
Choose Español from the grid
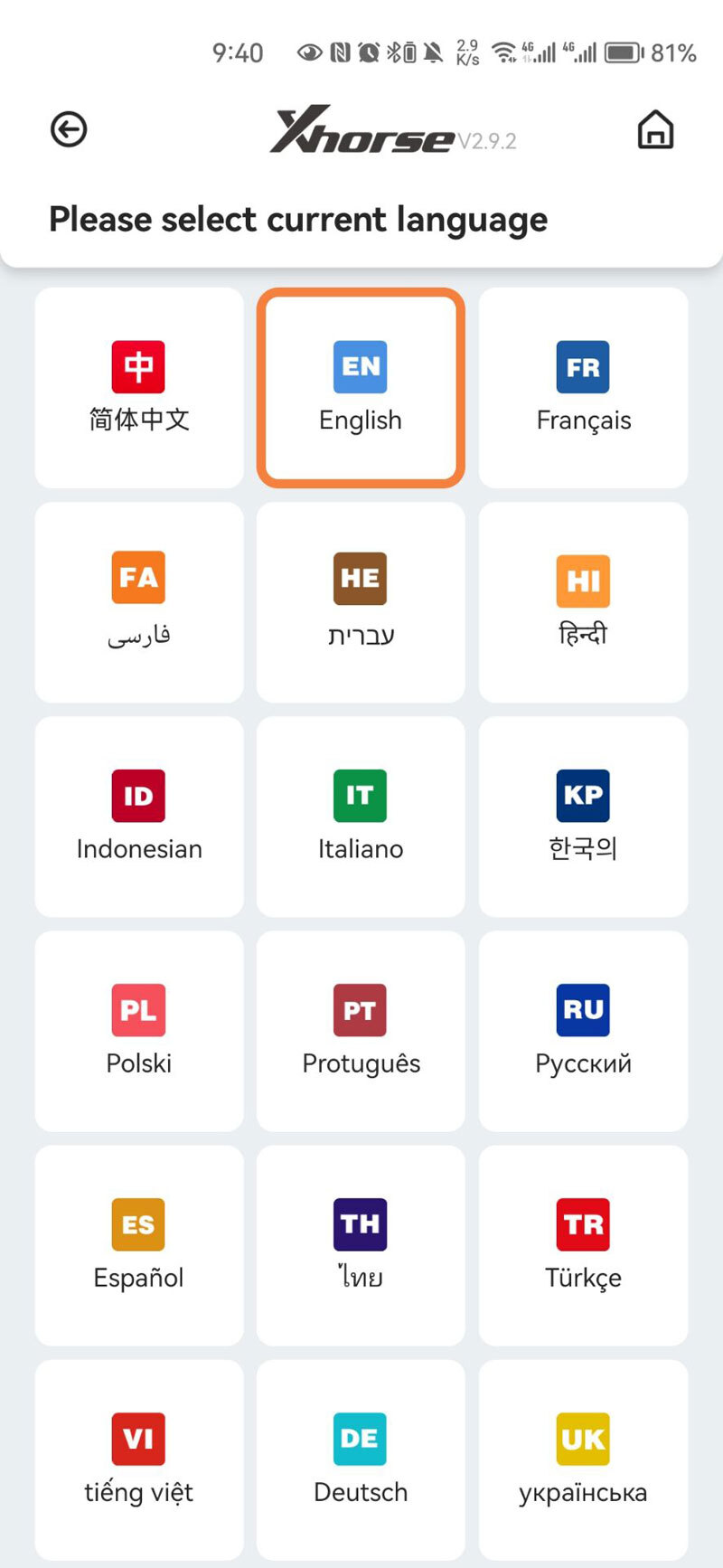point(139,1245)
